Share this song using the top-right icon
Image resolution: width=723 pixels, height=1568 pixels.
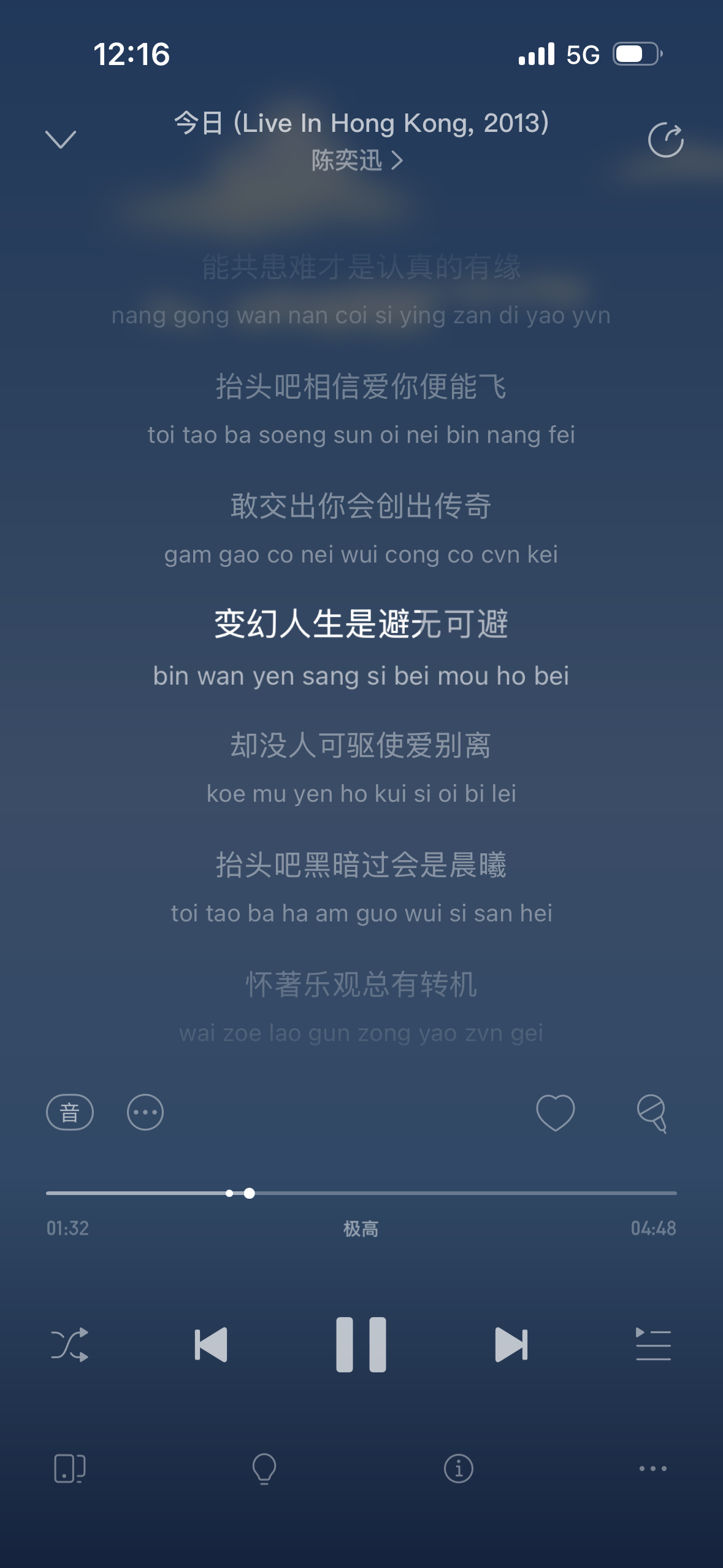coord(666,140)
